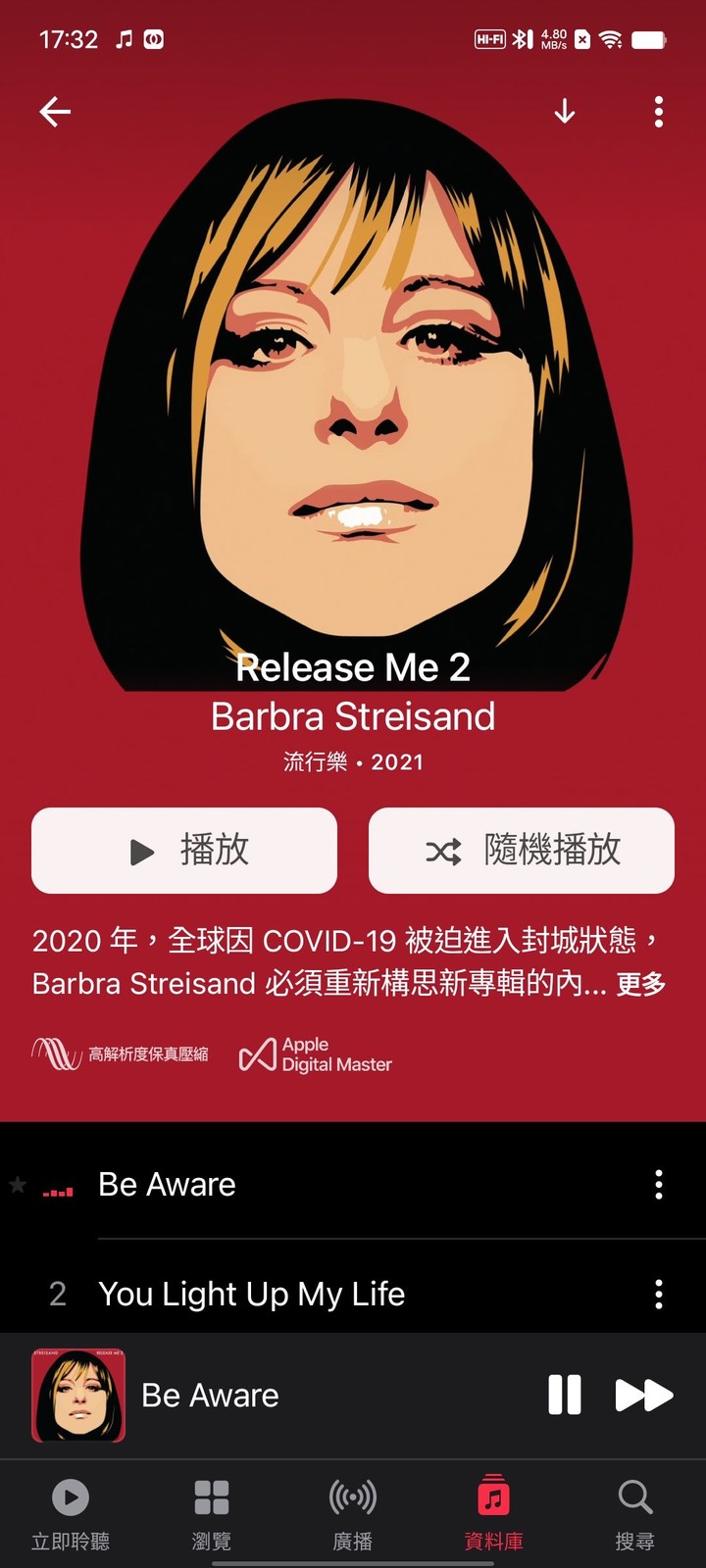The height and width of the screenshot is (1568, 706).
Task: Start shuffle with 隨機播放 button
Action: [x=522, y=851]
